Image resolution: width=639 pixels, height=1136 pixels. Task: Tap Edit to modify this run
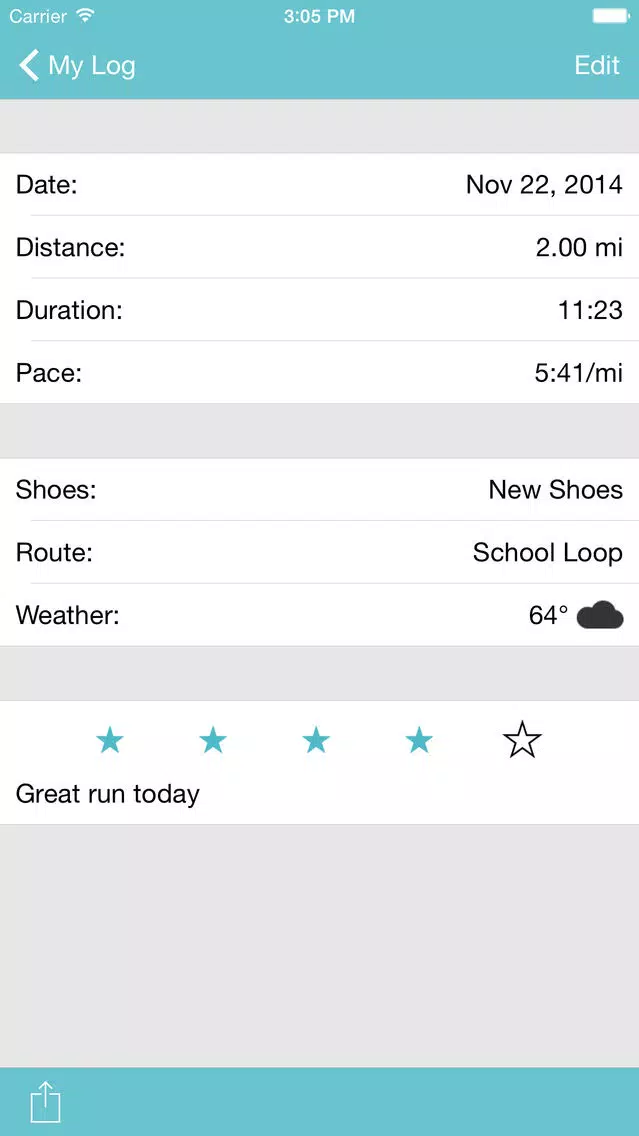[596, 65]
